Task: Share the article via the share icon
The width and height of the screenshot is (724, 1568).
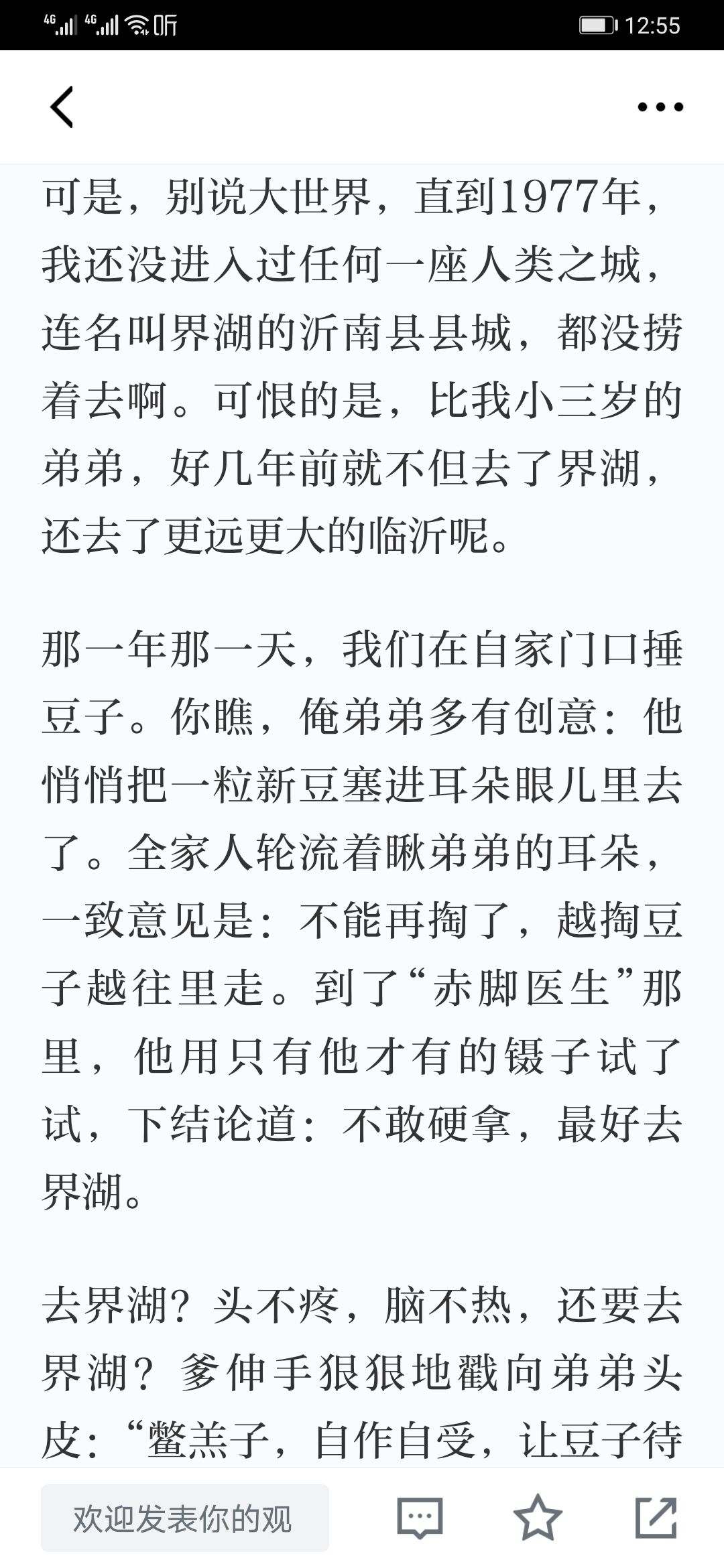Action: coord(656,1518)
